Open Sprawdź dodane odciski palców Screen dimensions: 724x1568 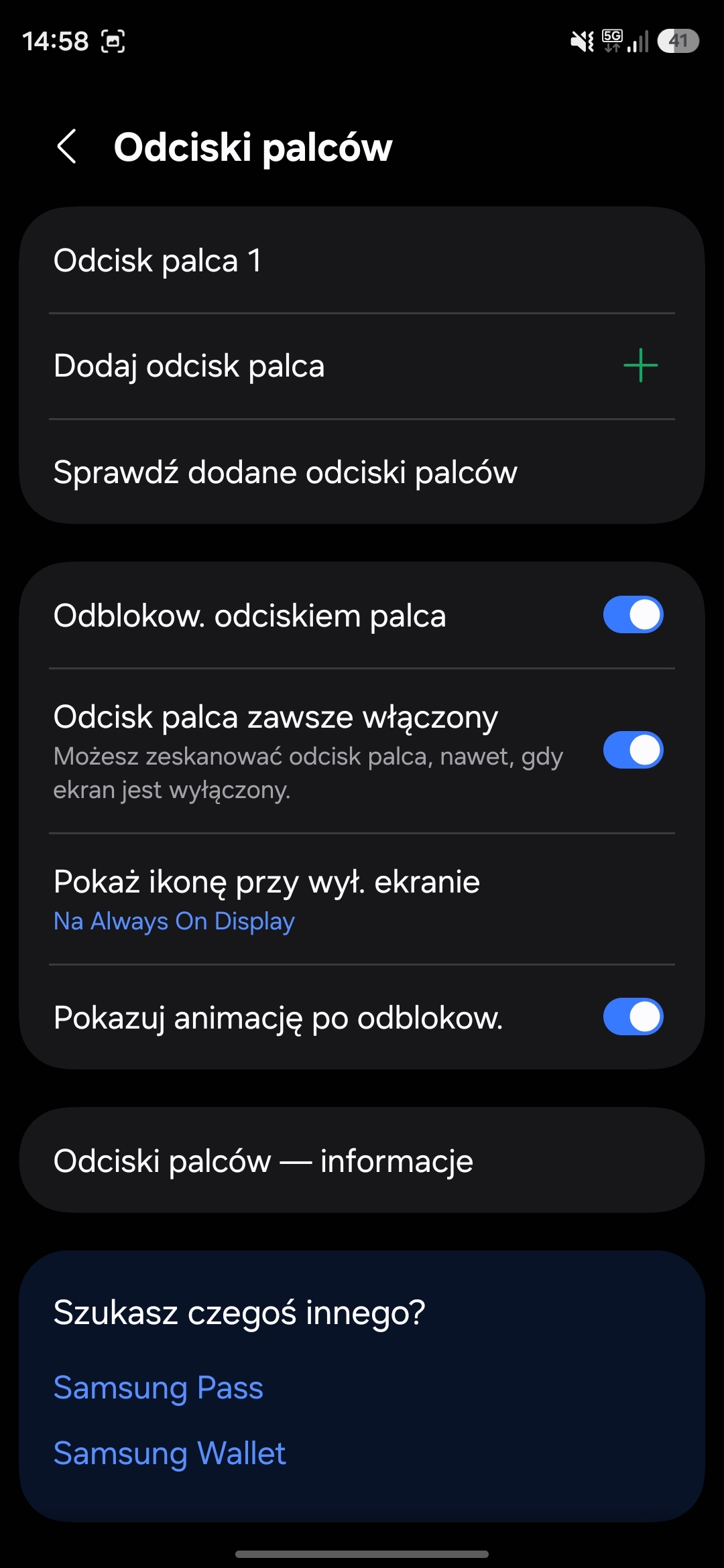tap(362, 472)
